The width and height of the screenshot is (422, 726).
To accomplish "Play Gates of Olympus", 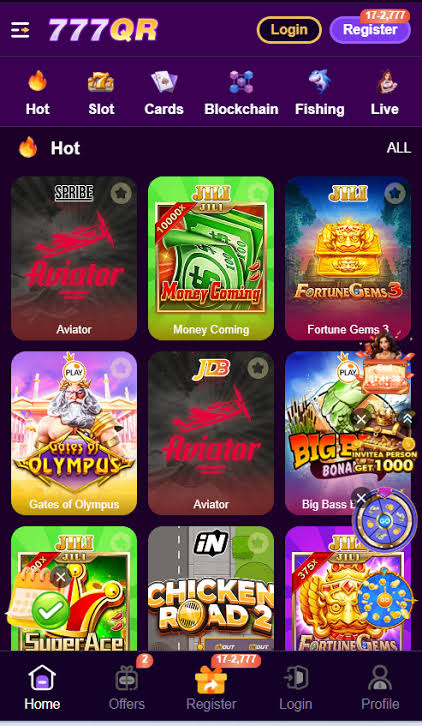I will click(74, 433).
